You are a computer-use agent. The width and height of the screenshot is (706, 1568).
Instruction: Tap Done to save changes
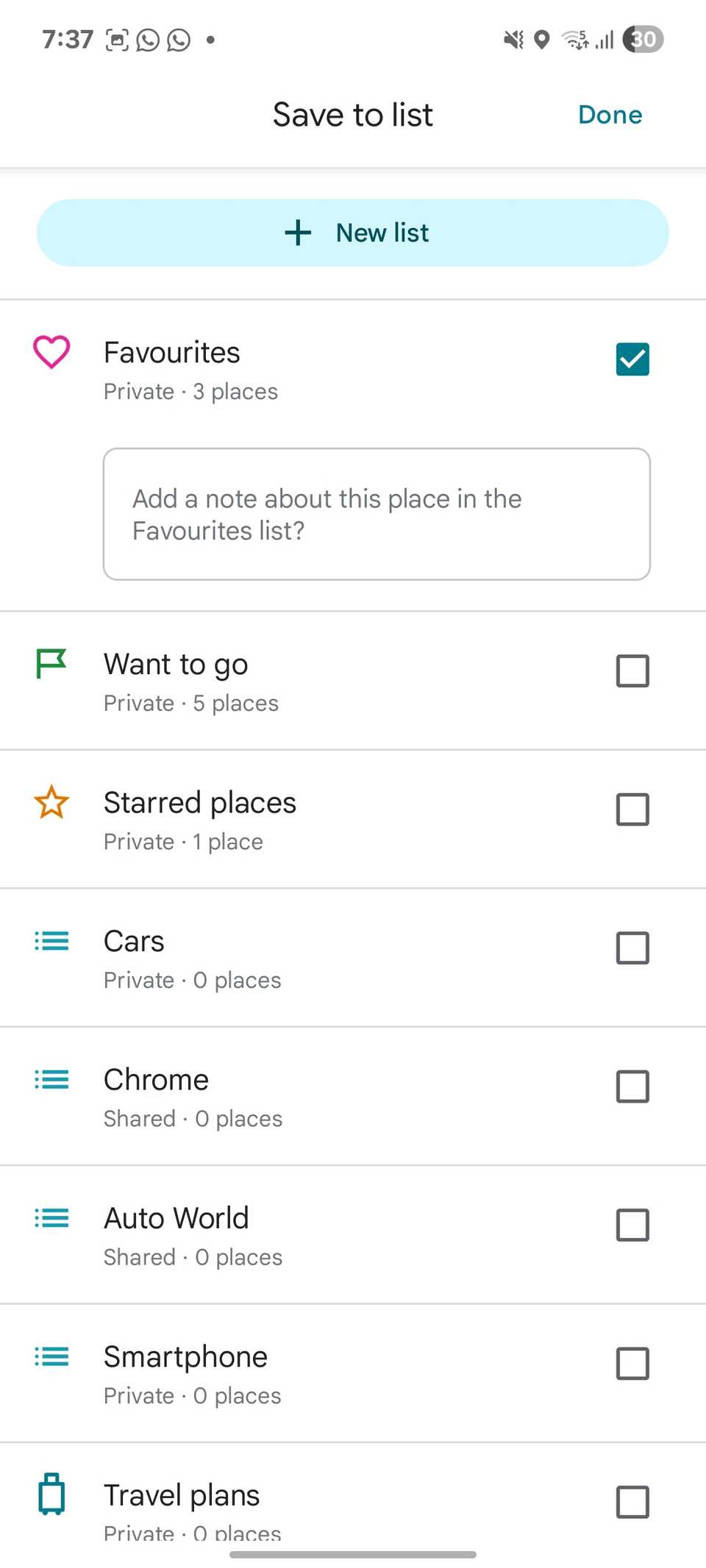[x=610, y=115]
